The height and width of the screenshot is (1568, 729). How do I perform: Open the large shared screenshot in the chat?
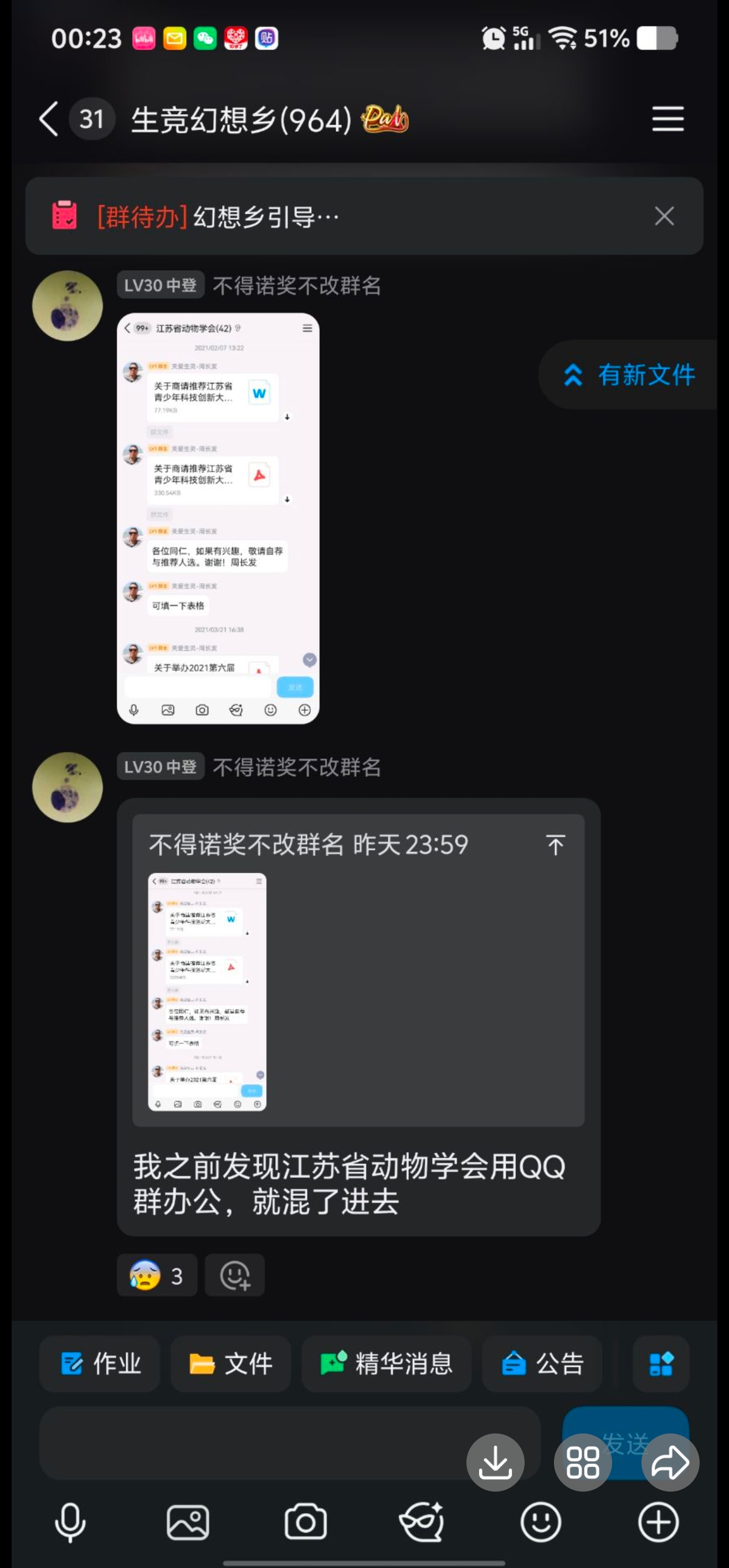[x=218, y=518]
